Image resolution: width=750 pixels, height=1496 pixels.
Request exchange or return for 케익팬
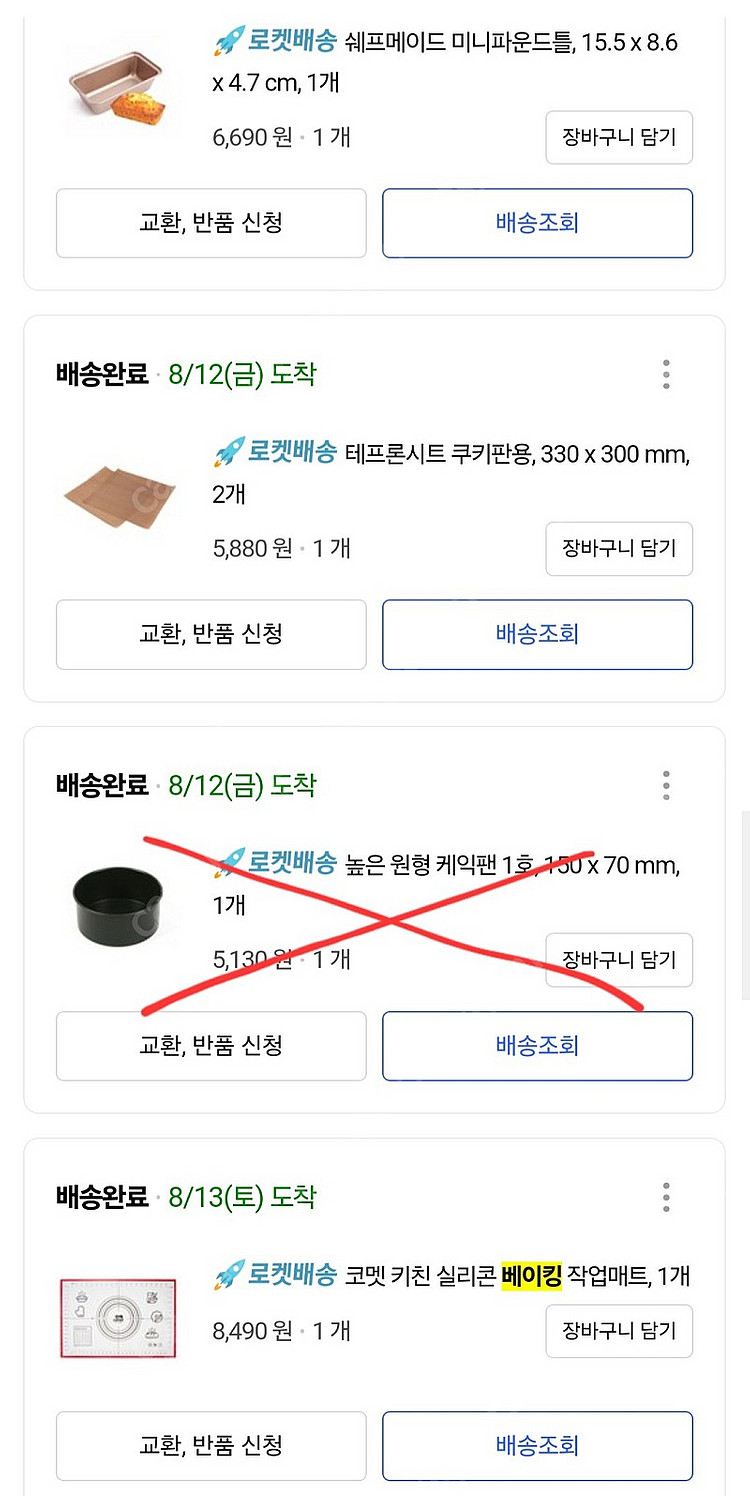(211, 1045)
